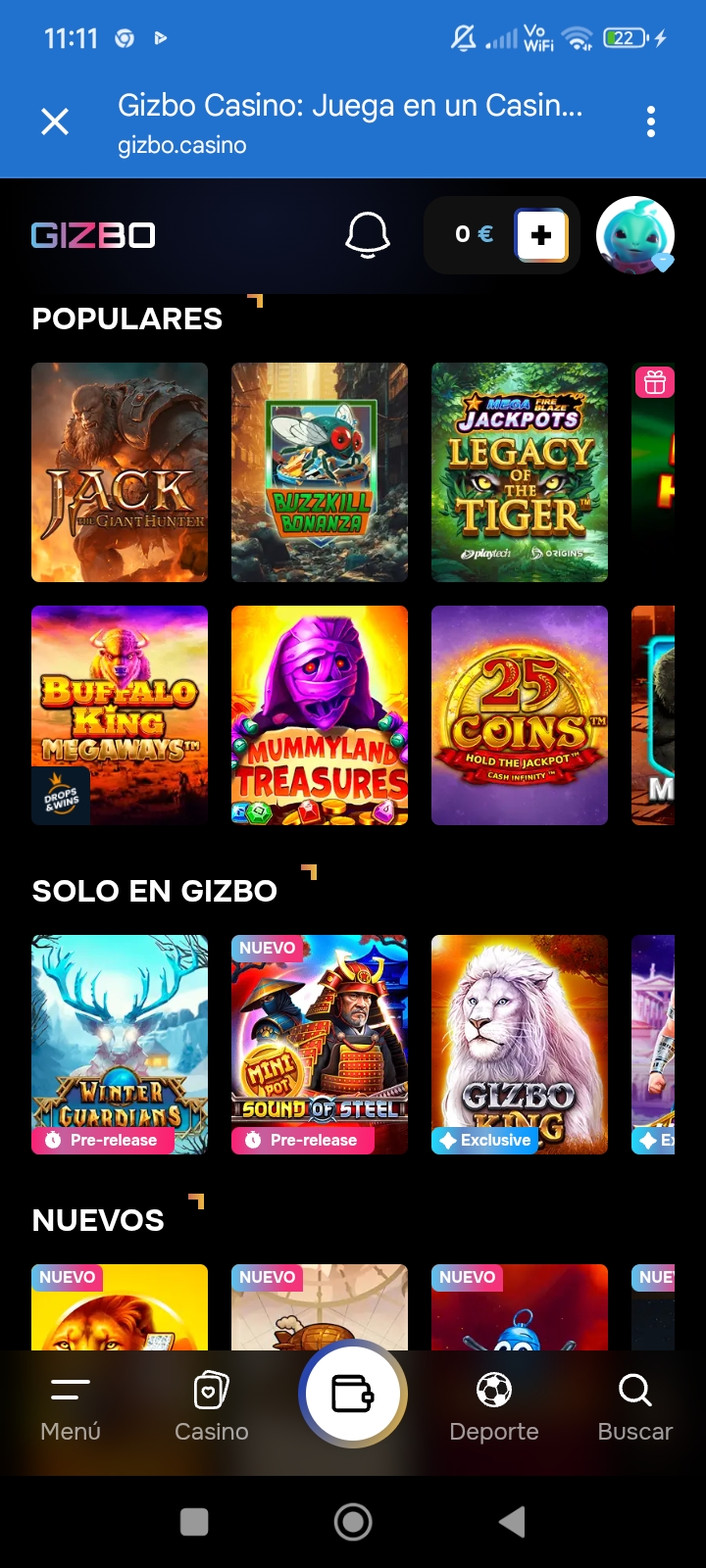Open the wallet center button
Viewport: 706px width, 1568px height.
(x=353, y=1393)
